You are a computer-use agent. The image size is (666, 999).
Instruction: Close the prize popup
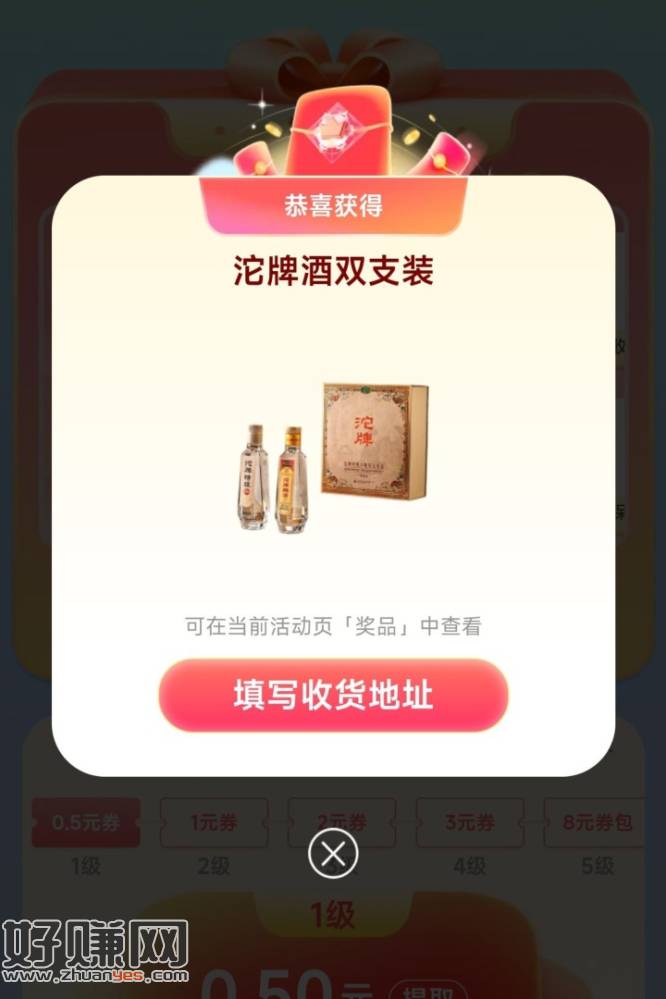click(x=333, y=854)
